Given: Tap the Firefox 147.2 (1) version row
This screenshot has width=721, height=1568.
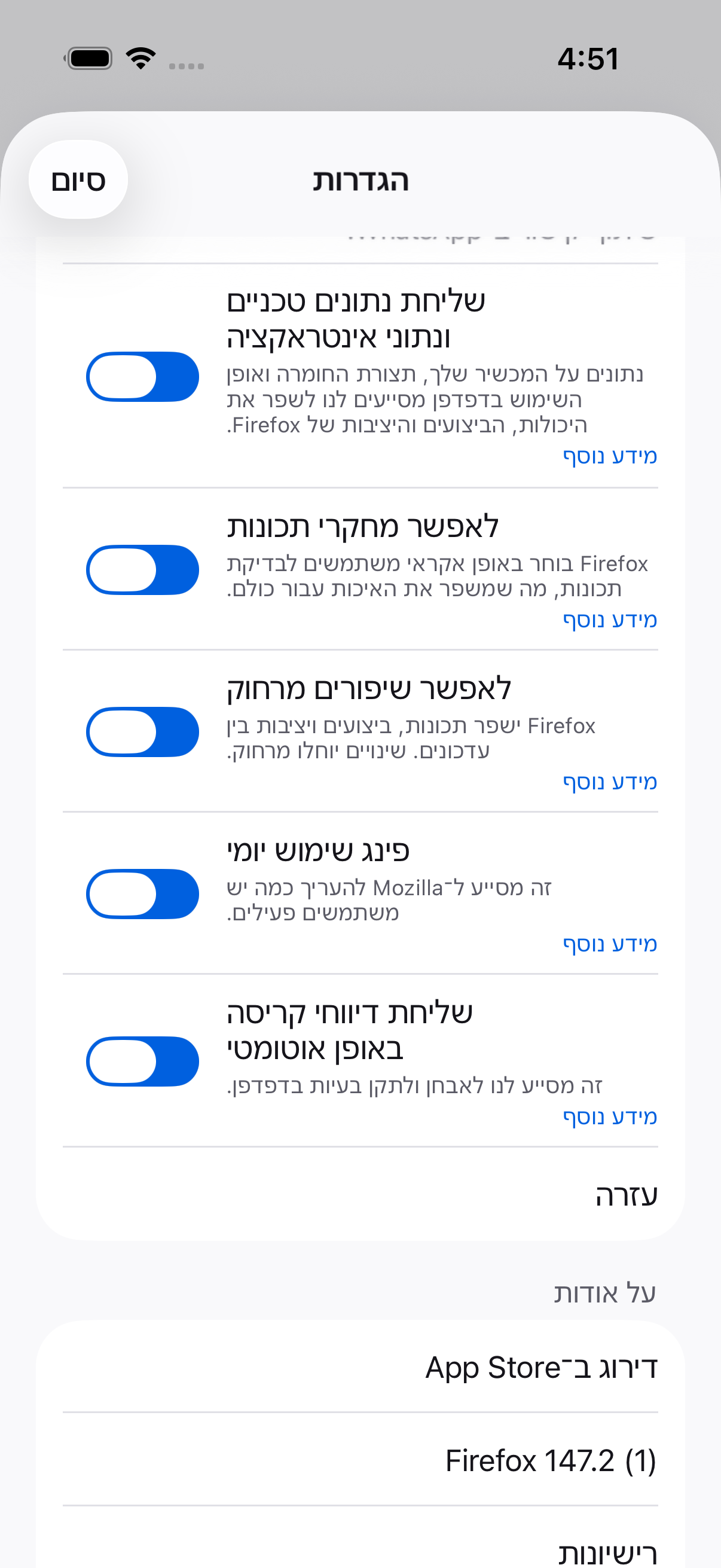Looking at the screenshot, I should [360, 1460].
